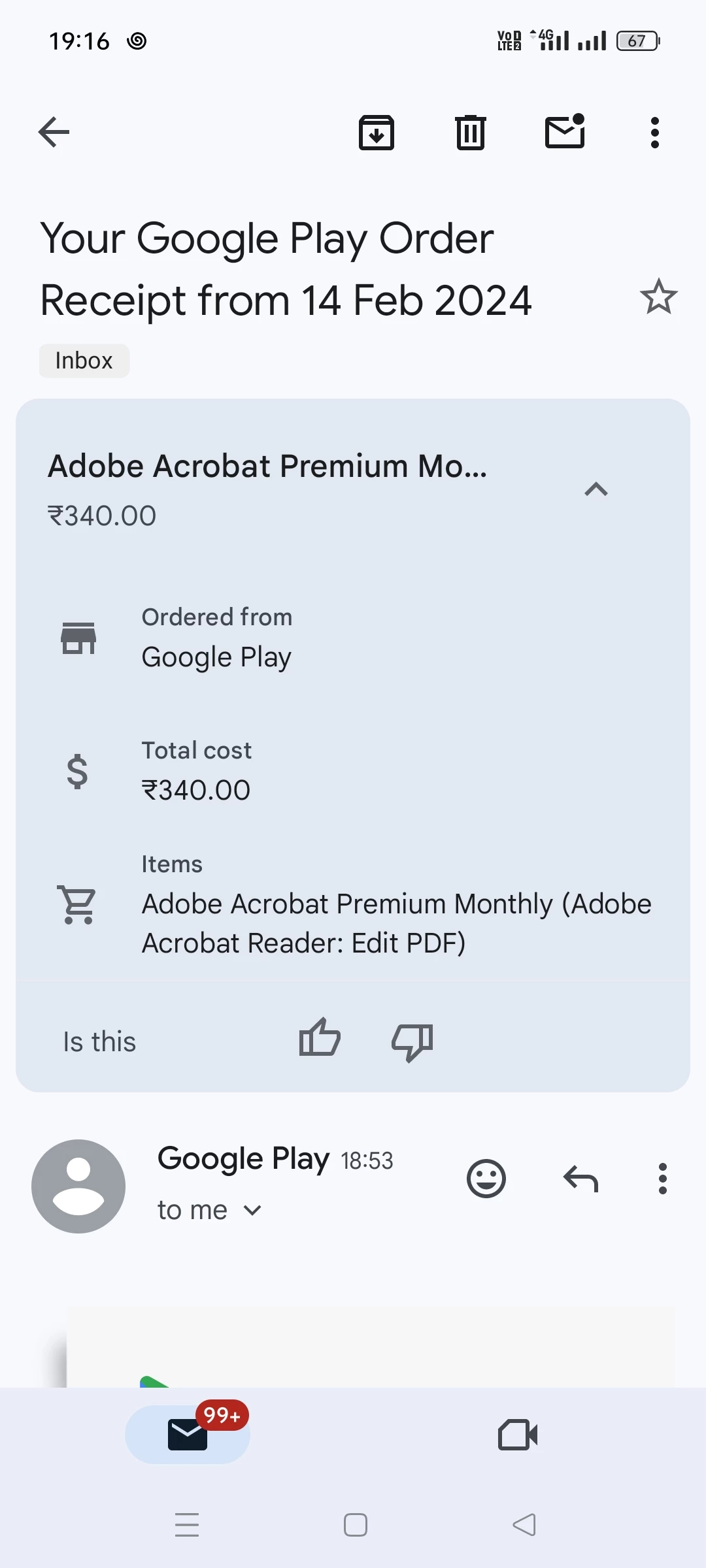Reply to Google Play's email

[580, 1179]
